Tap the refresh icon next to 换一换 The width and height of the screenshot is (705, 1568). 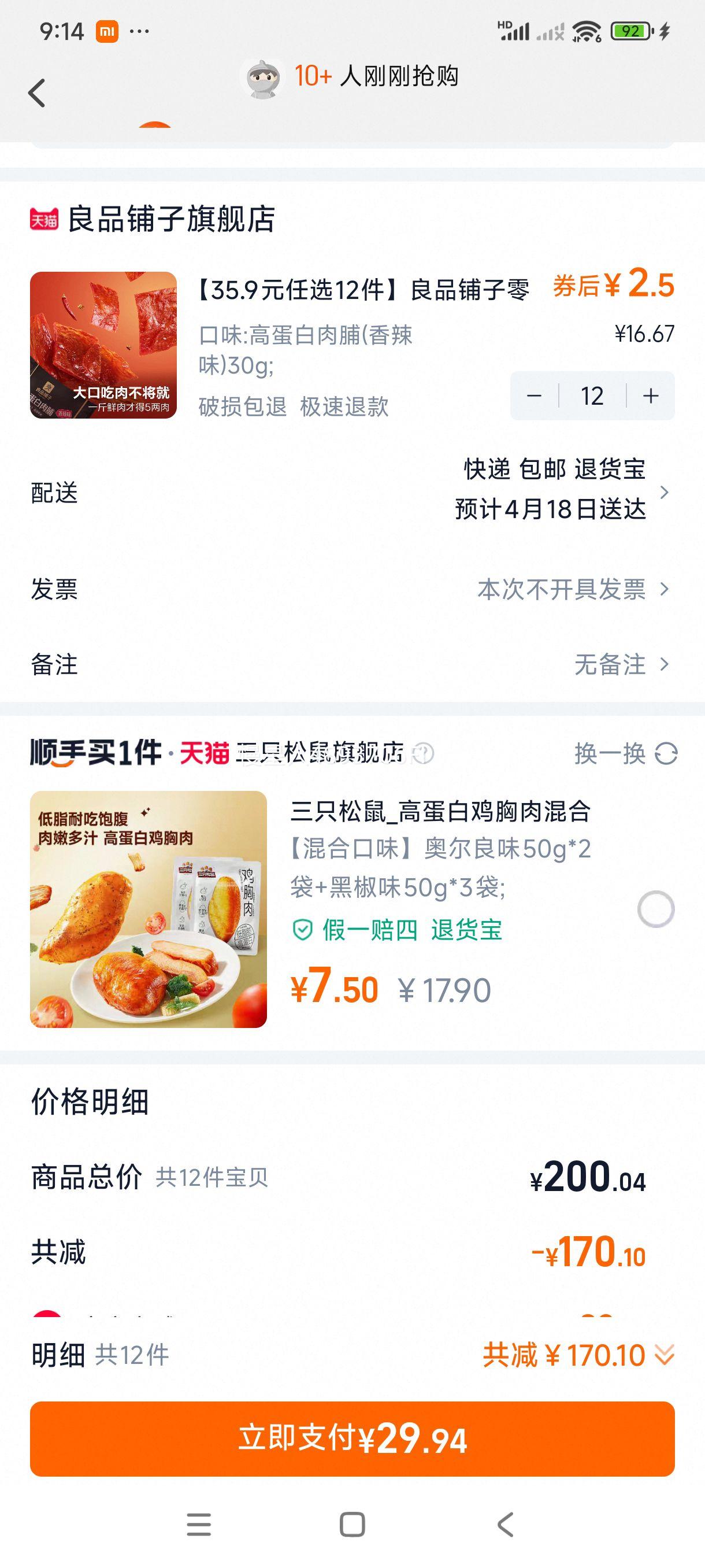[x=666, y=753]
